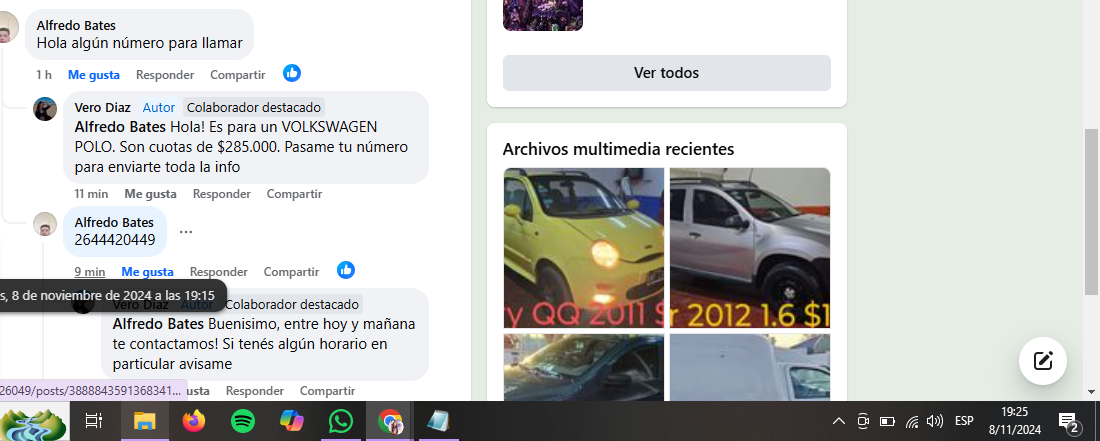
Task: Reply to Vero Diaz's VOLKSWAGEN POLO comment
Action: (221, 194)
